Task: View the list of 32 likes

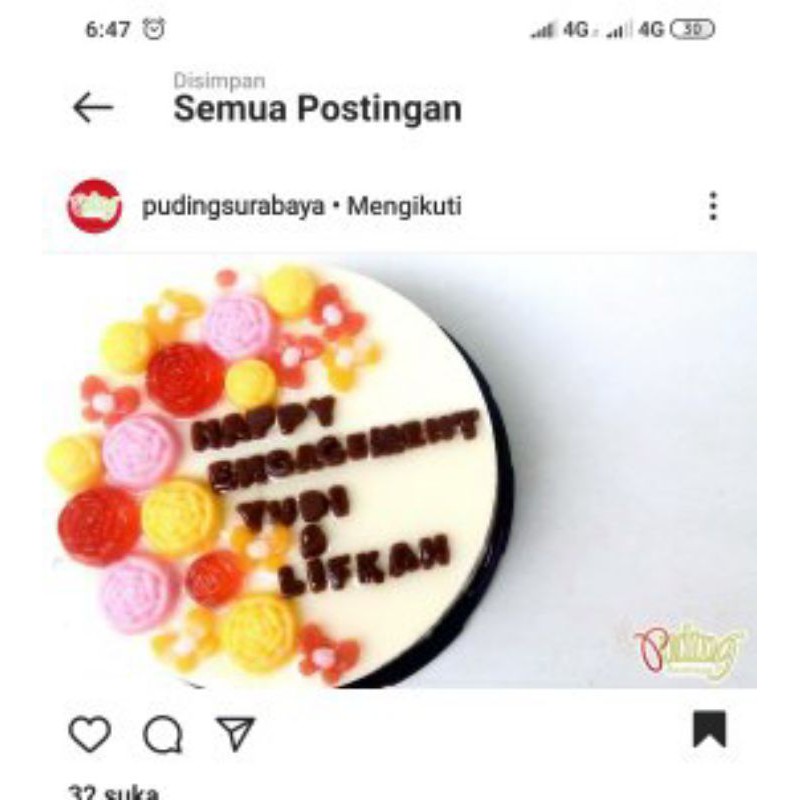Action: click(113, 793)
